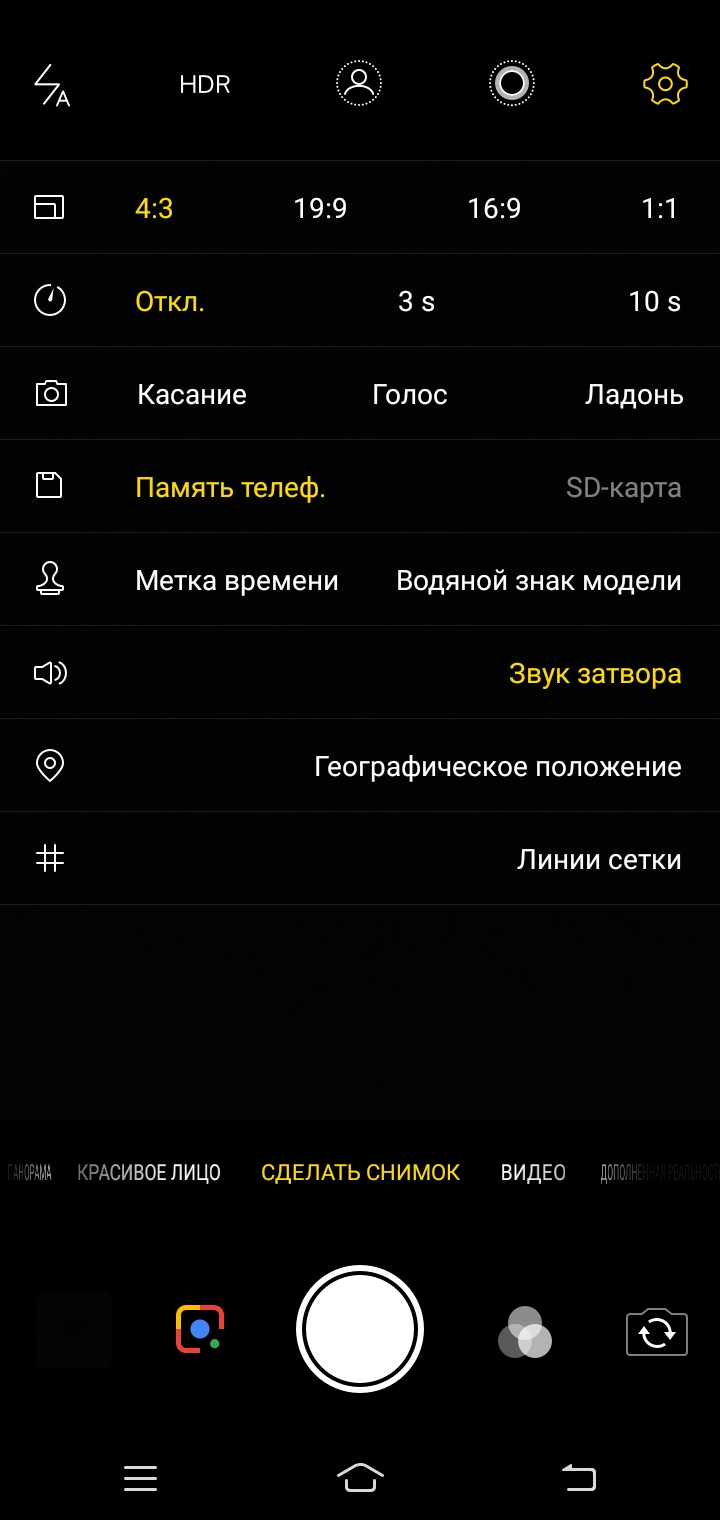The width and height of the screenshot is (720, 1520).
Task: Switch to the ВИДЕО tab
Action: 533,1172
